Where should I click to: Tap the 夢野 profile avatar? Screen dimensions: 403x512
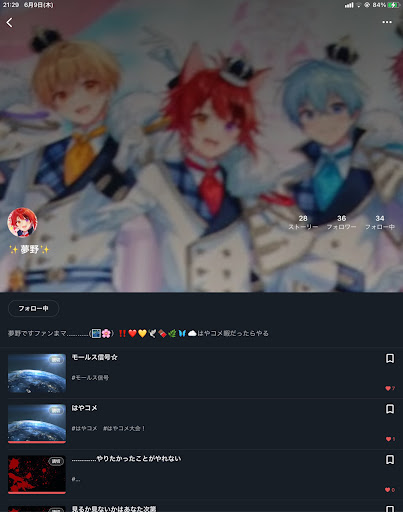click(22, 222)
